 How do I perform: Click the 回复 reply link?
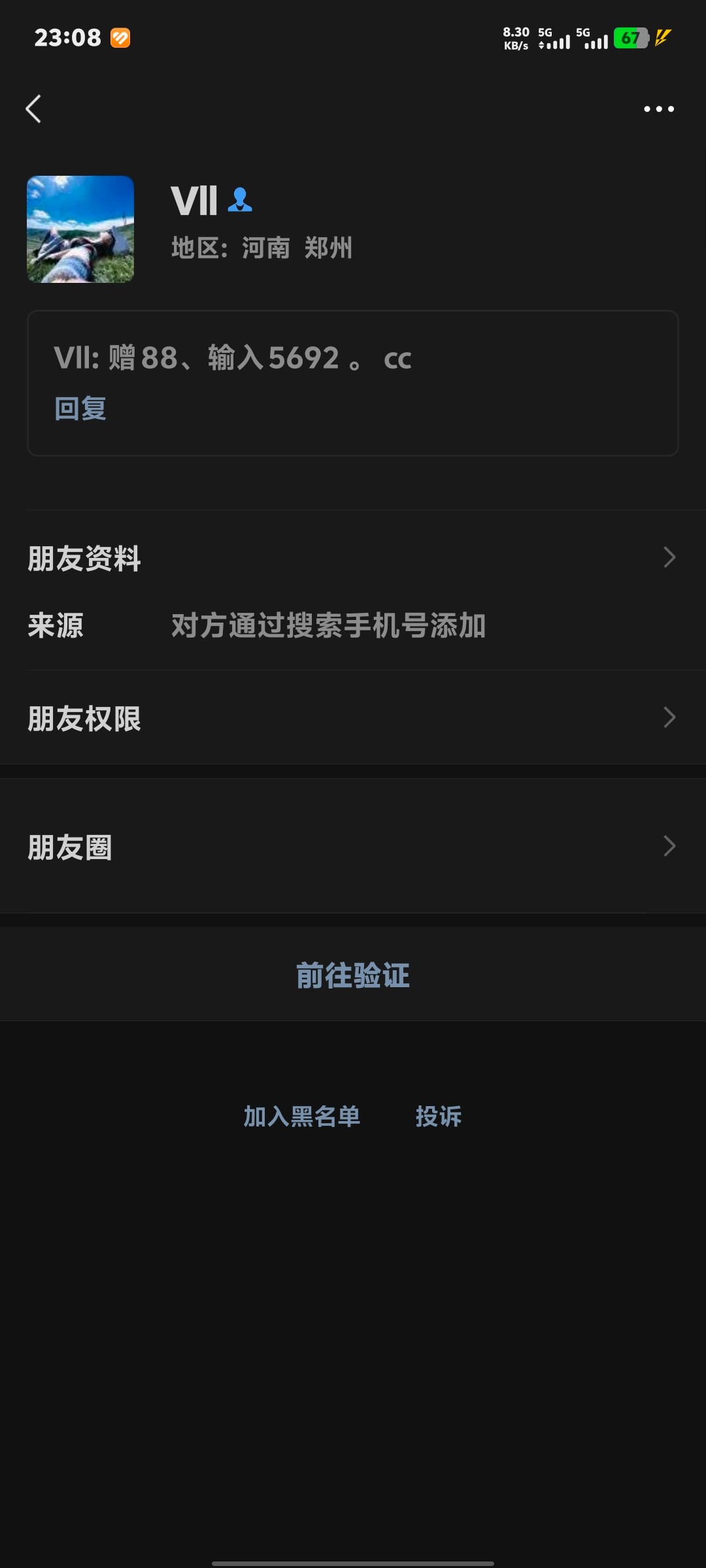pyautogui.click(x=80, y=408)
